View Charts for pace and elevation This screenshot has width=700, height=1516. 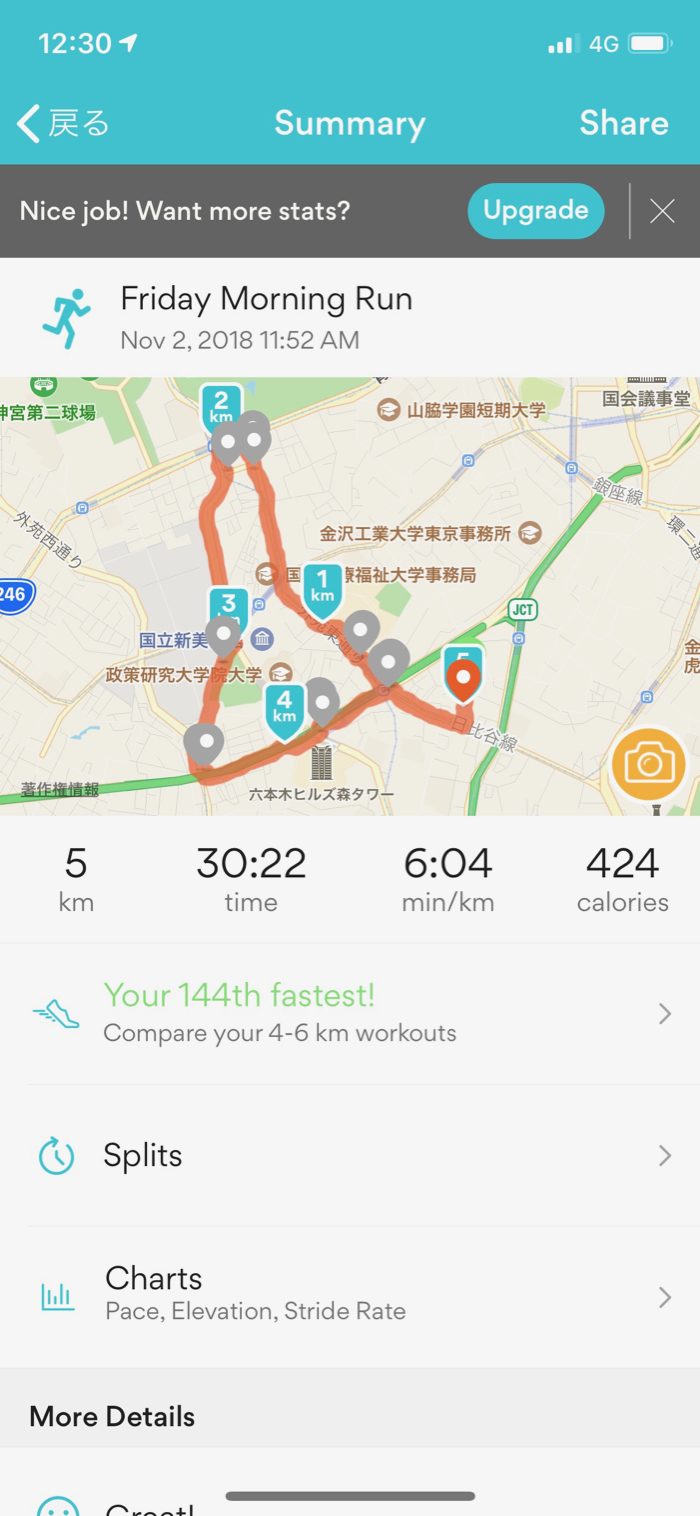click(x=350, y=1296)
